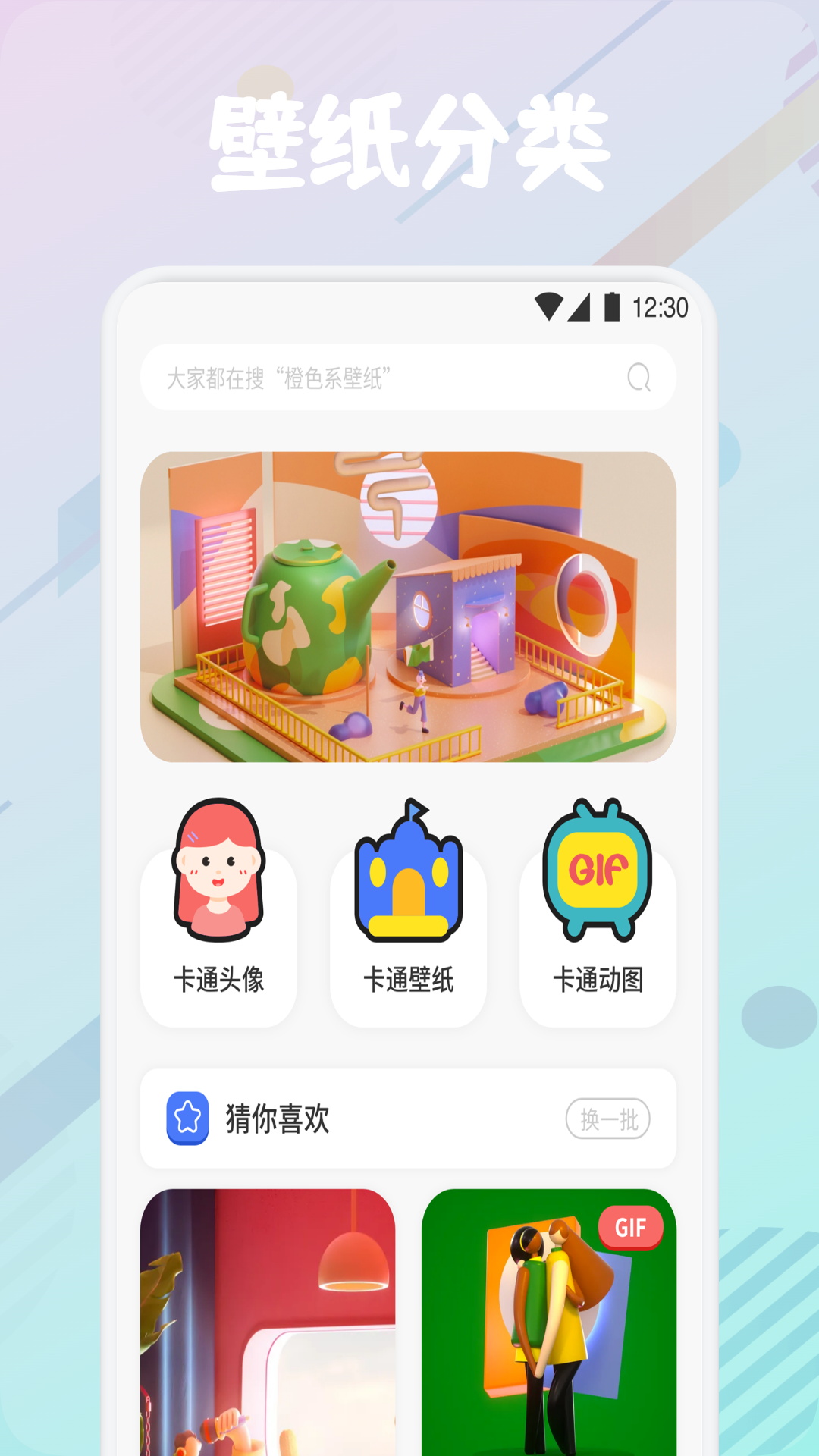Tap the GIF badge on the green wallpaper
819x1456 pixels.
click(x=632, y=1228)
